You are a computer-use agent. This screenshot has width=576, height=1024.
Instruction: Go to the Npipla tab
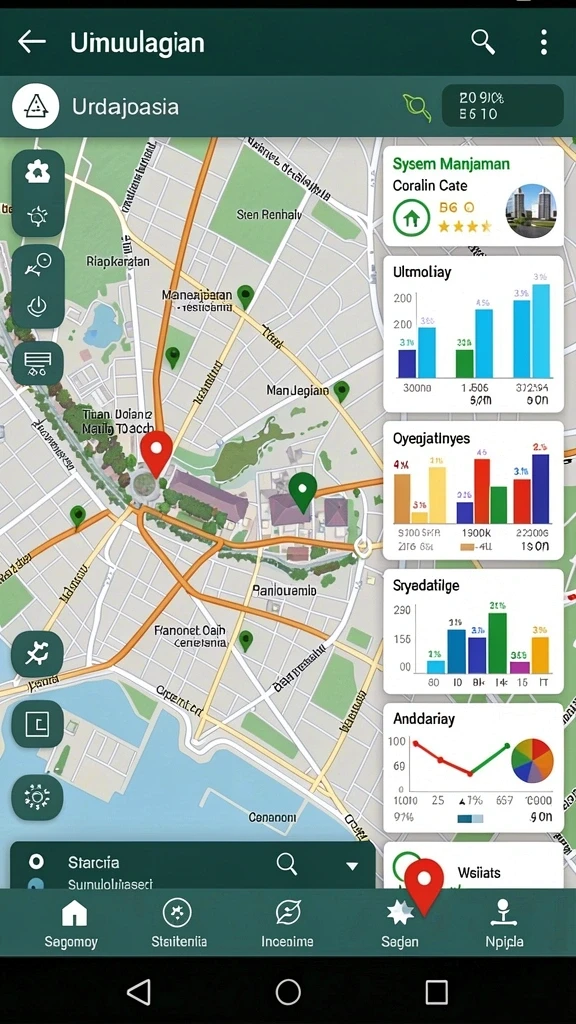coord(504,923)
